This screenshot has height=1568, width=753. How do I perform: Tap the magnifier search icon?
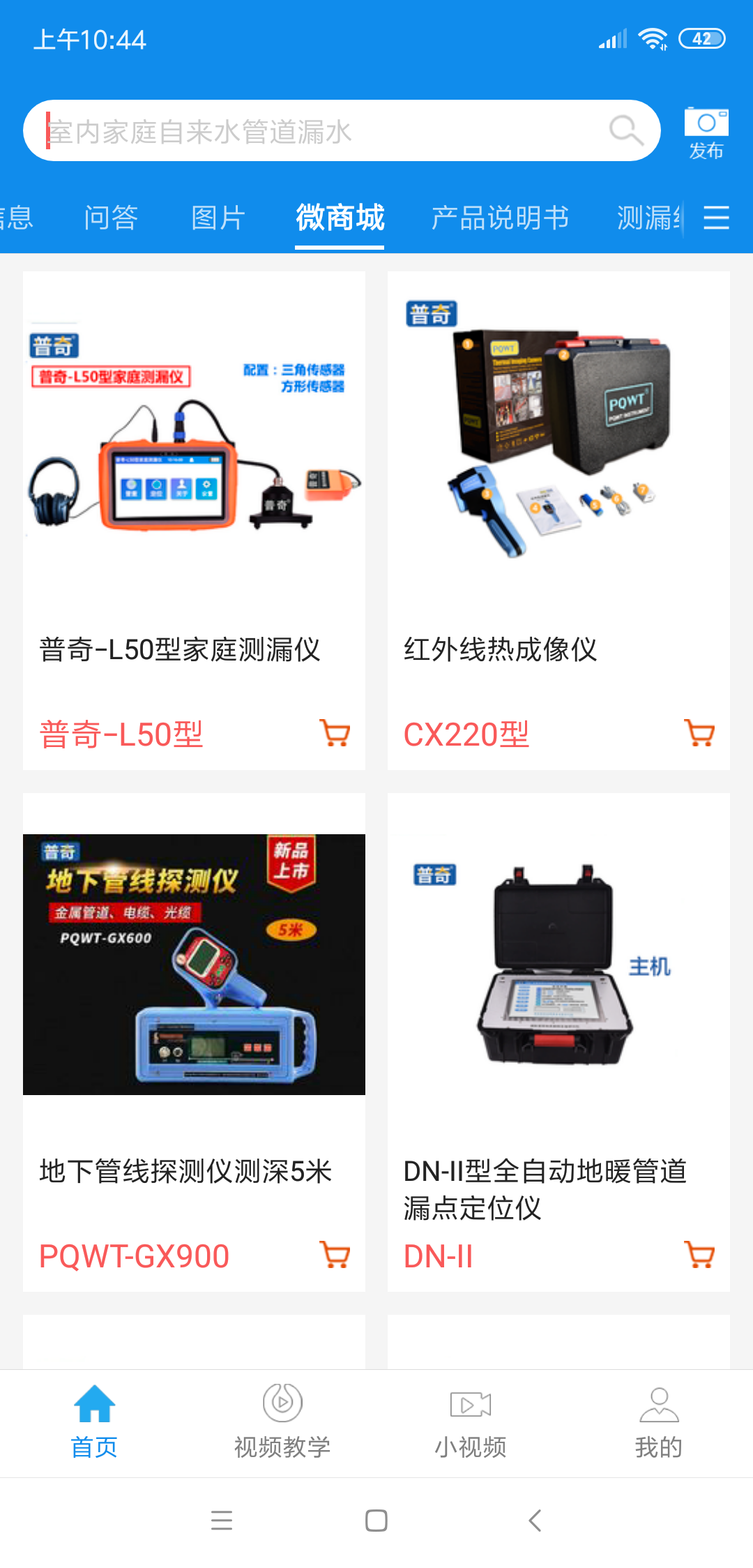[625, 131]
